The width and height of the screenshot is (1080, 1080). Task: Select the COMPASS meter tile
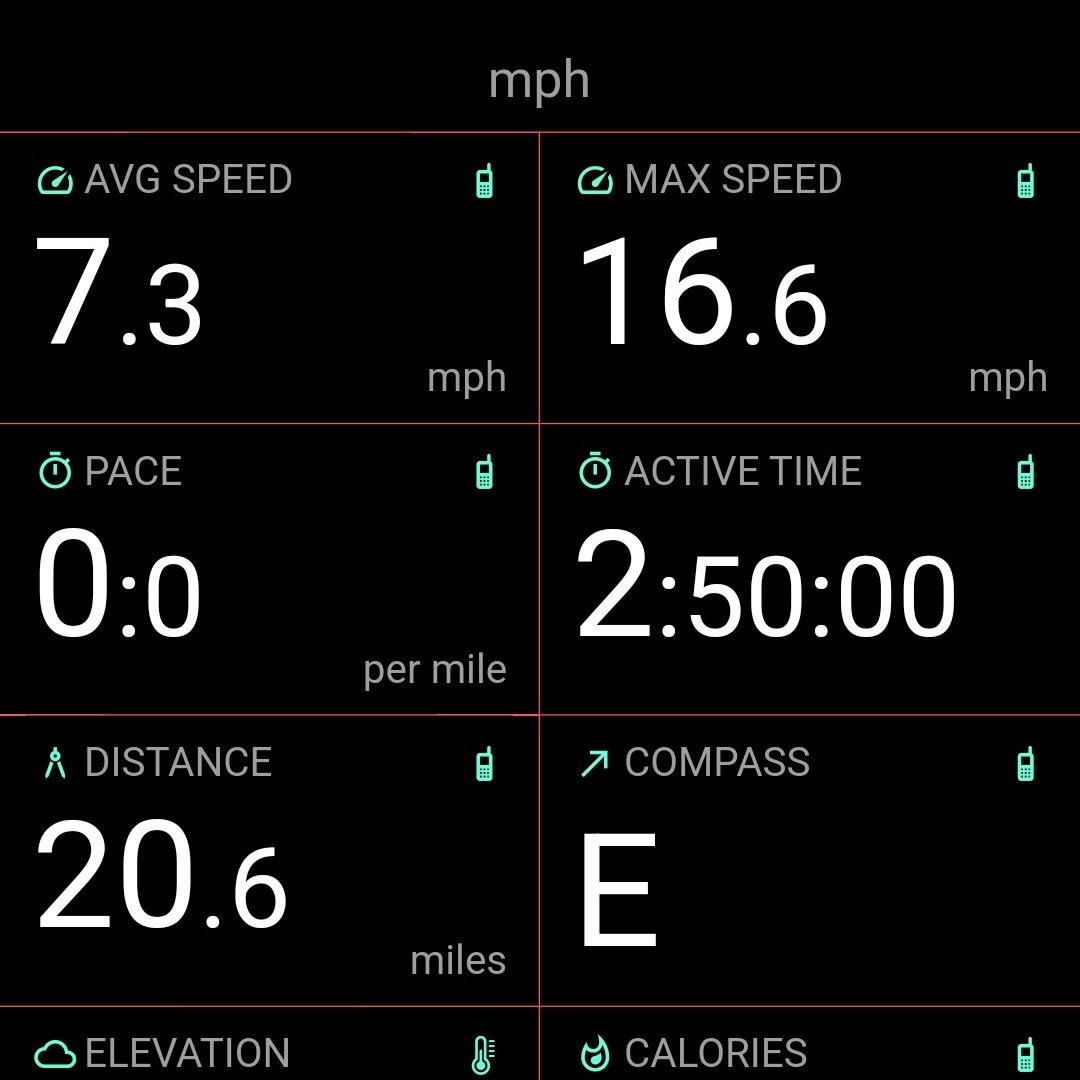(x=810, y=861)
